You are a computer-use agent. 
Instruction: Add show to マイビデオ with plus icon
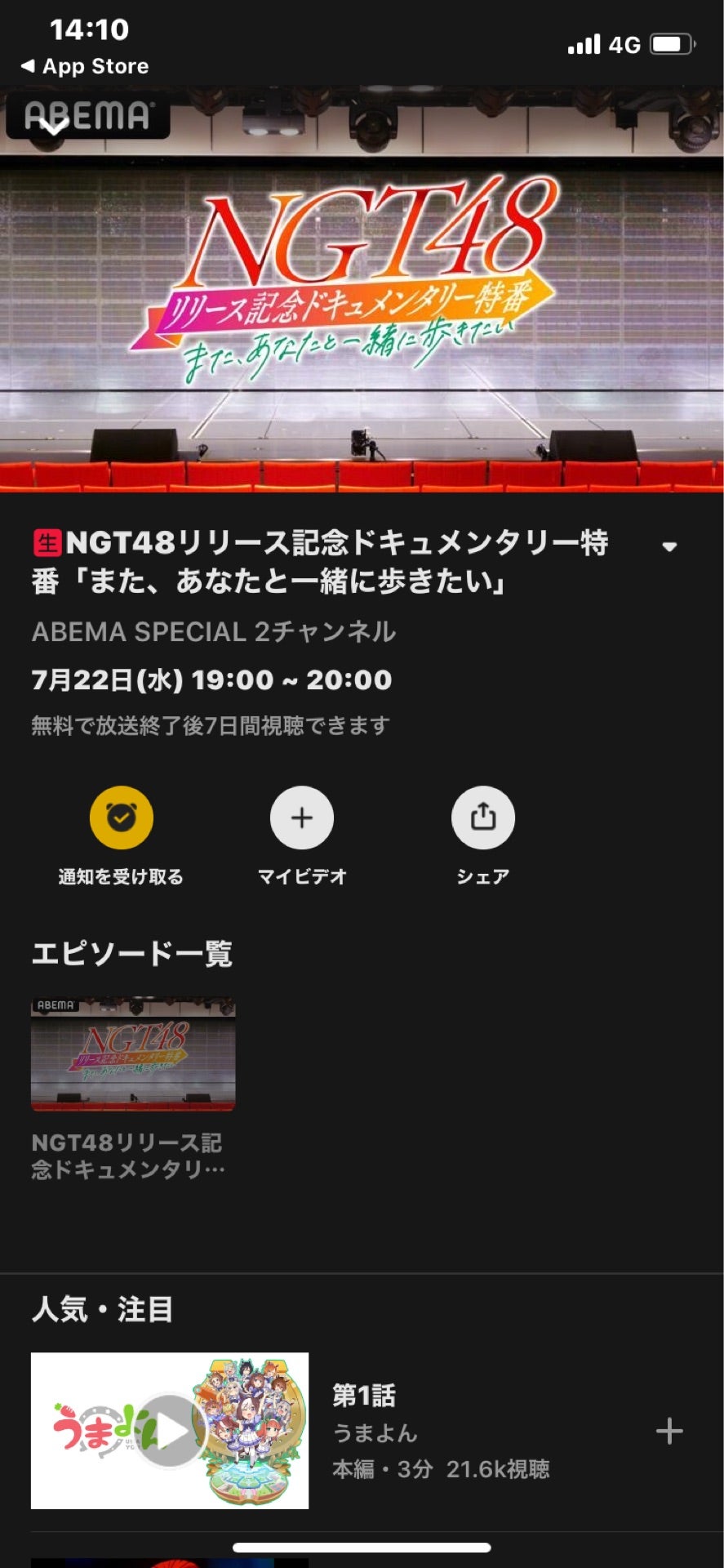(302, 817)
